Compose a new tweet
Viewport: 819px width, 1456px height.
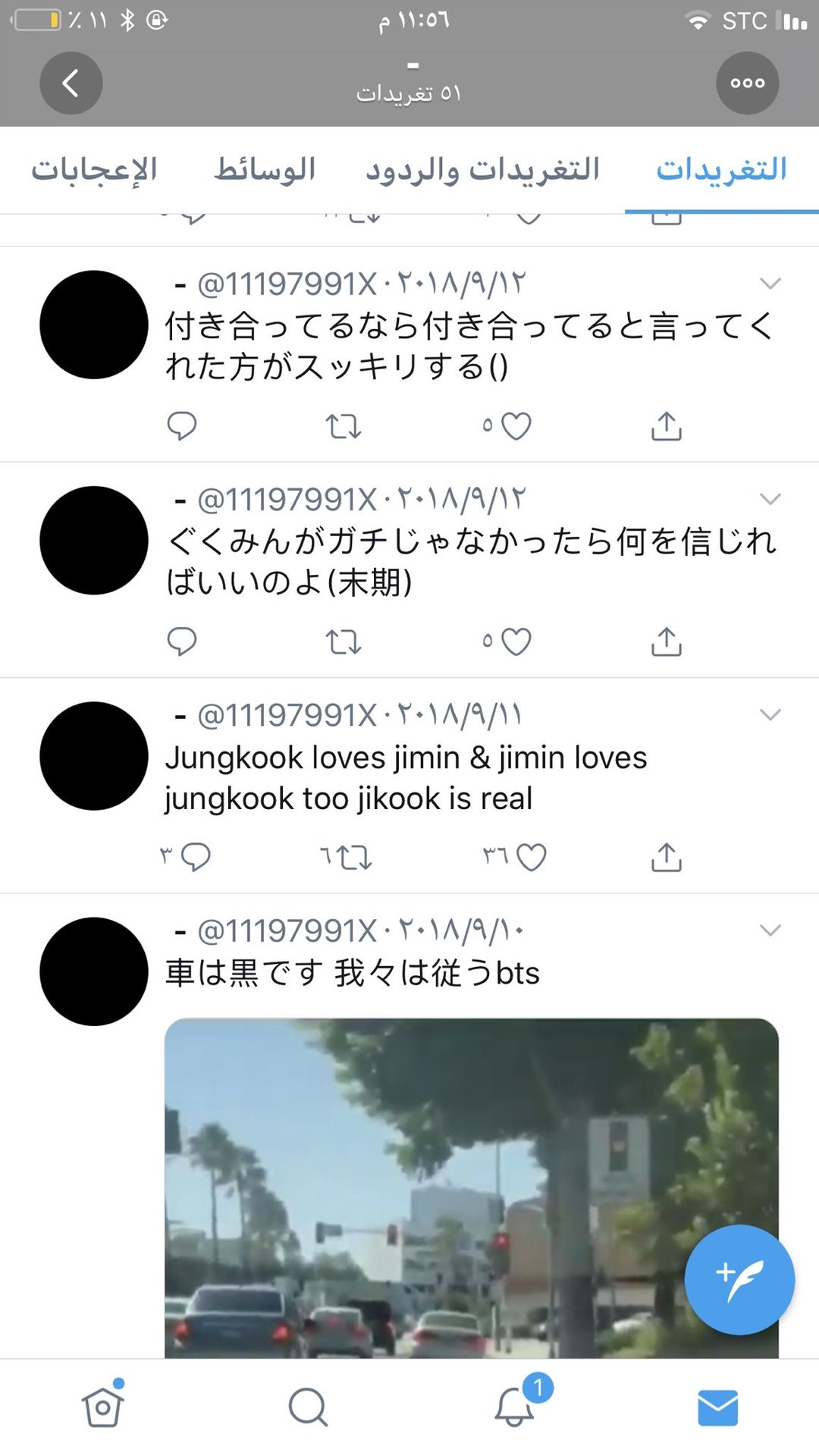coord(739,1279)
